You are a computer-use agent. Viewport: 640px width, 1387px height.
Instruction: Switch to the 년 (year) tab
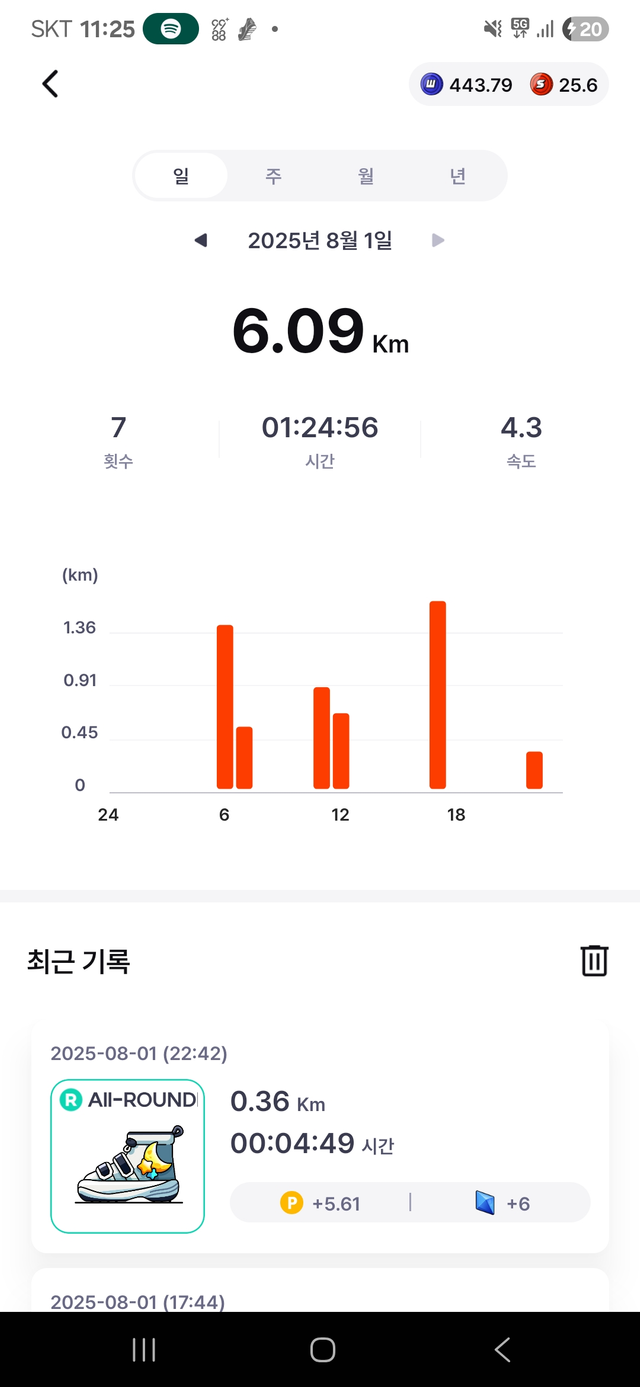458,176
